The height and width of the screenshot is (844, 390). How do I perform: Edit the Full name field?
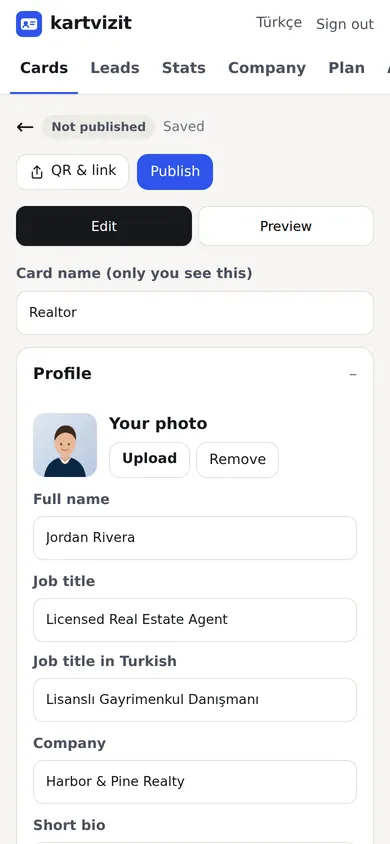click(x=195, y=538)
